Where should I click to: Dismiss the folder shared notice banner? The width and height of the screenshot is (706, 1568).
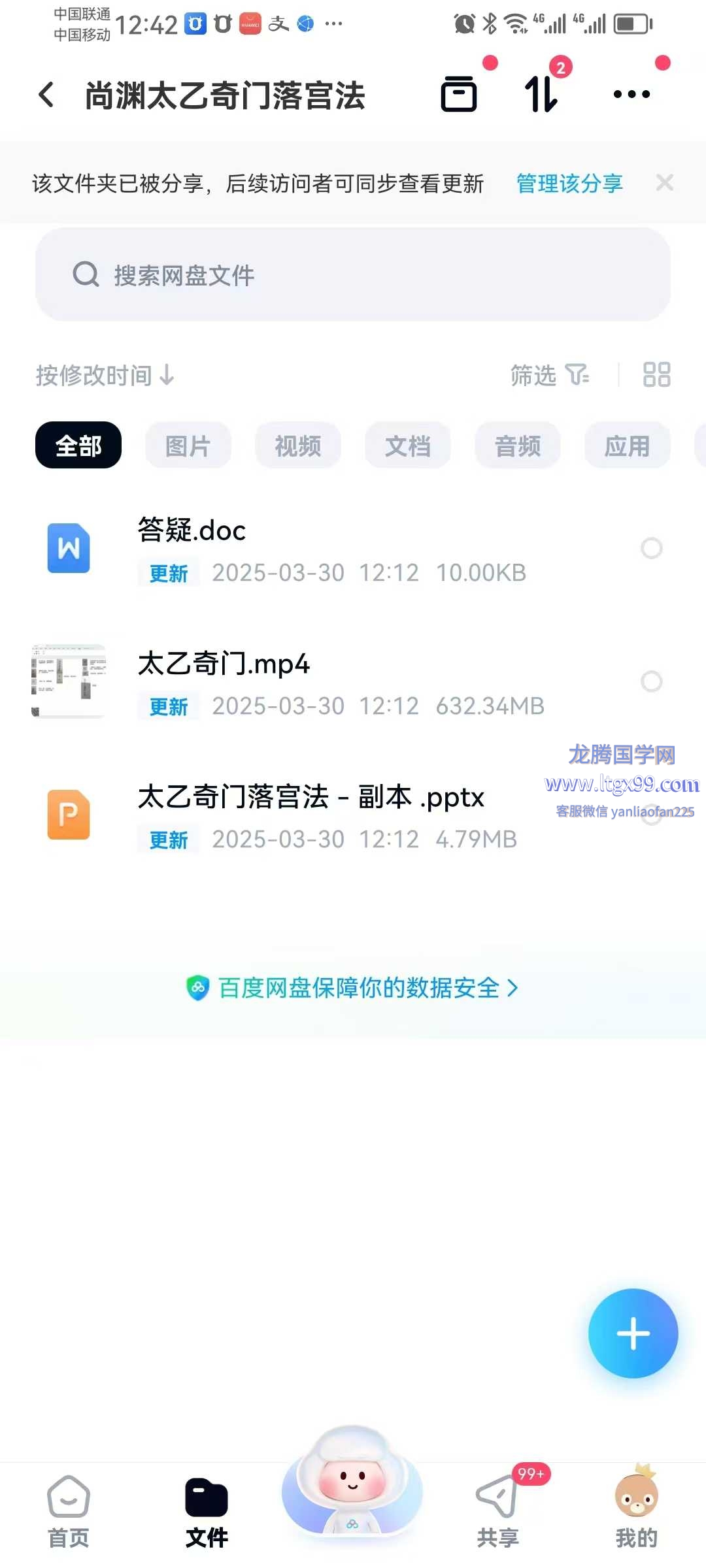click(665, 183)
